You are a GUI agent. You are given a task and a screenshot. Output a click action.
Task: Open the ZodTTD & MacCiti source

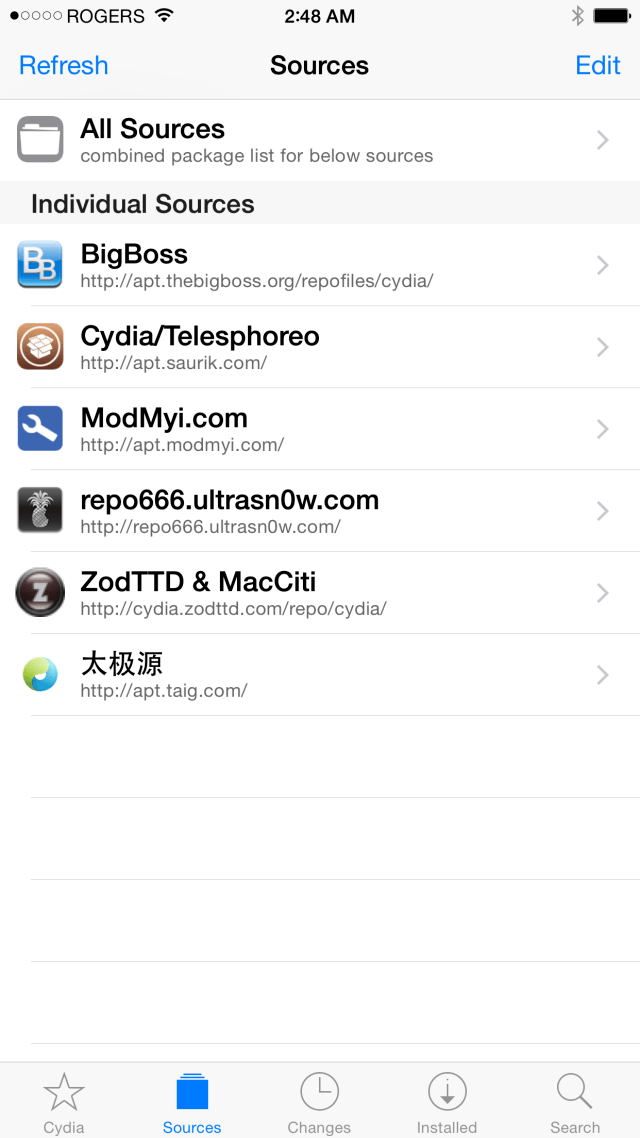(320, 593)
